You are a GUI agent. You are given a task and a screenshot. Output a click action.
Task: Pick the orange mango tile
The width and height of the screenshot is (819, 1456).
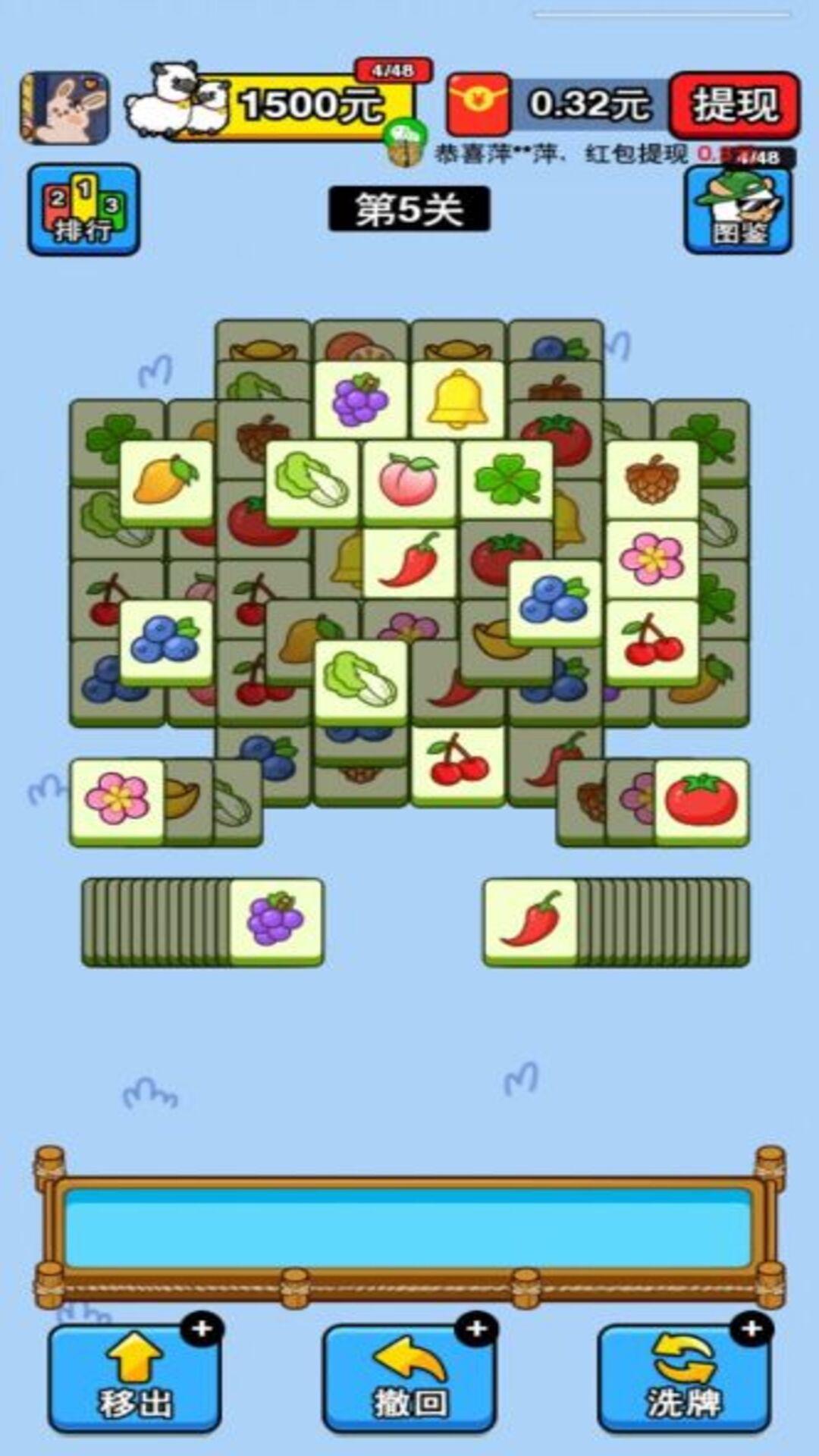tap(166, 479)
